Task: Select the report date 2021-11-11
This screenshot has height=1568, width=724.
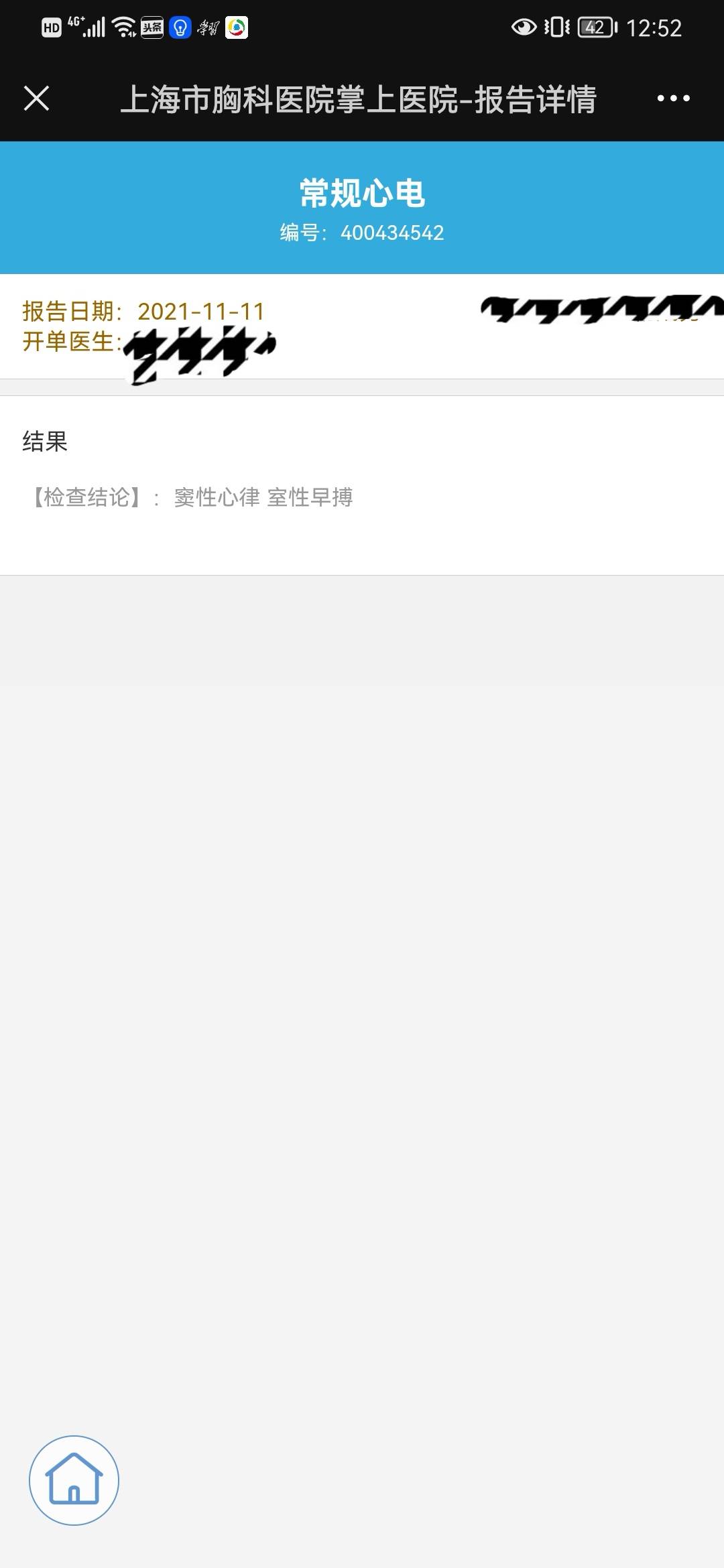Action: click(201, 311)
